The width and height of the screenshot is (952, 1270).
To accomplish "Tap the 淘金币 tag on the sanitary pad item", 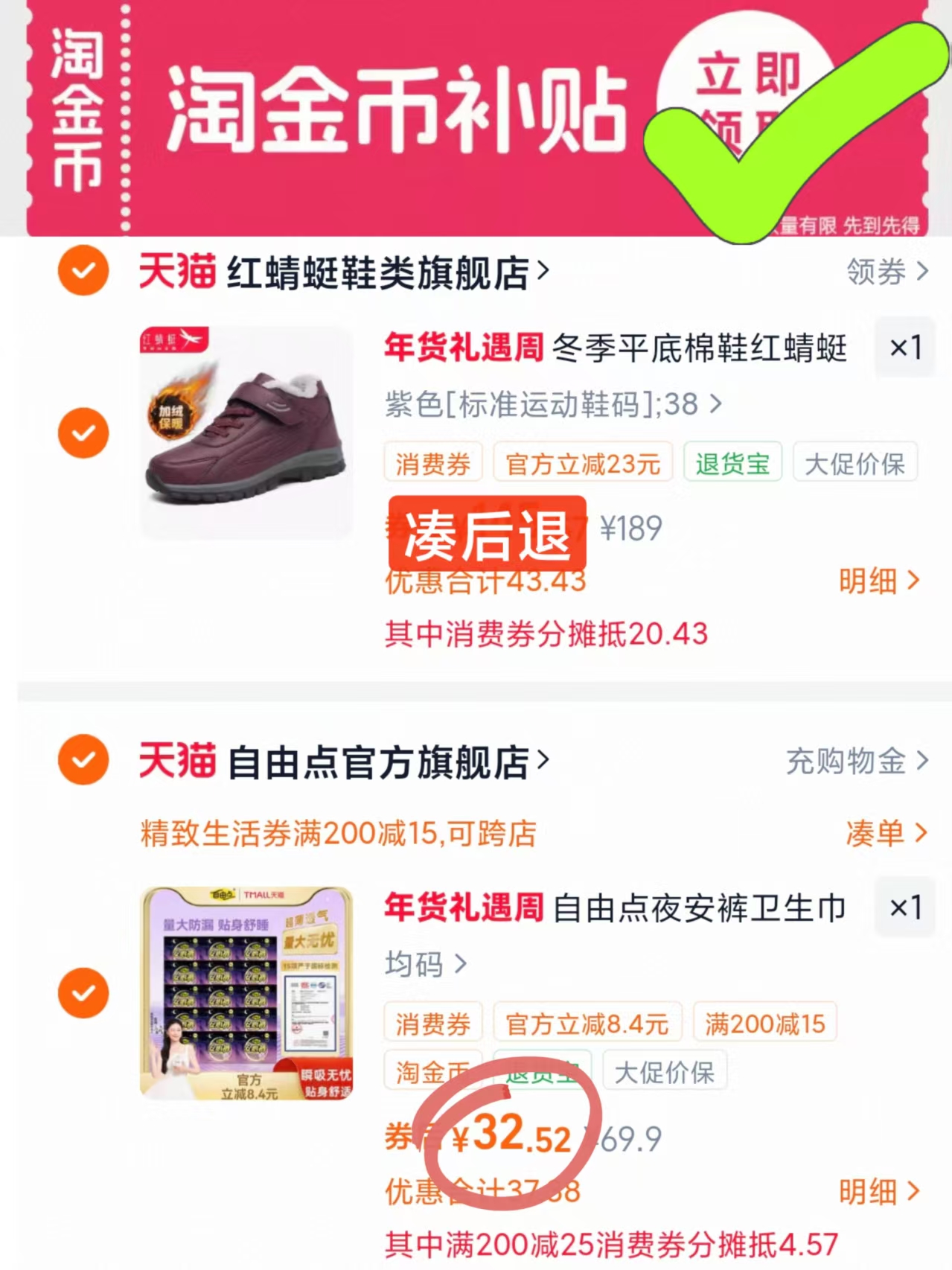I will (x=432, y=1070).
